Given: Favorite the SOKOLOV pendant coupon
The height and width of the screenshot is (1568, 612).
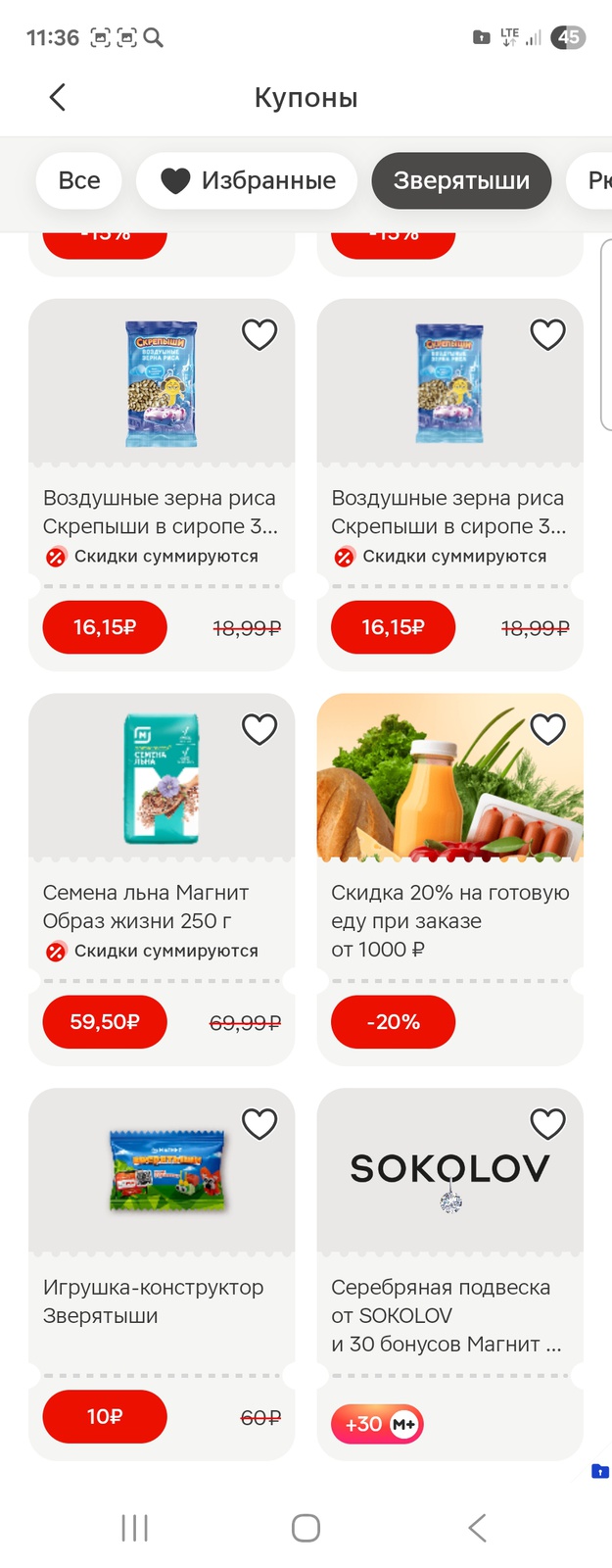Looking at the screenshot, I should click(x=547, y=1124).
